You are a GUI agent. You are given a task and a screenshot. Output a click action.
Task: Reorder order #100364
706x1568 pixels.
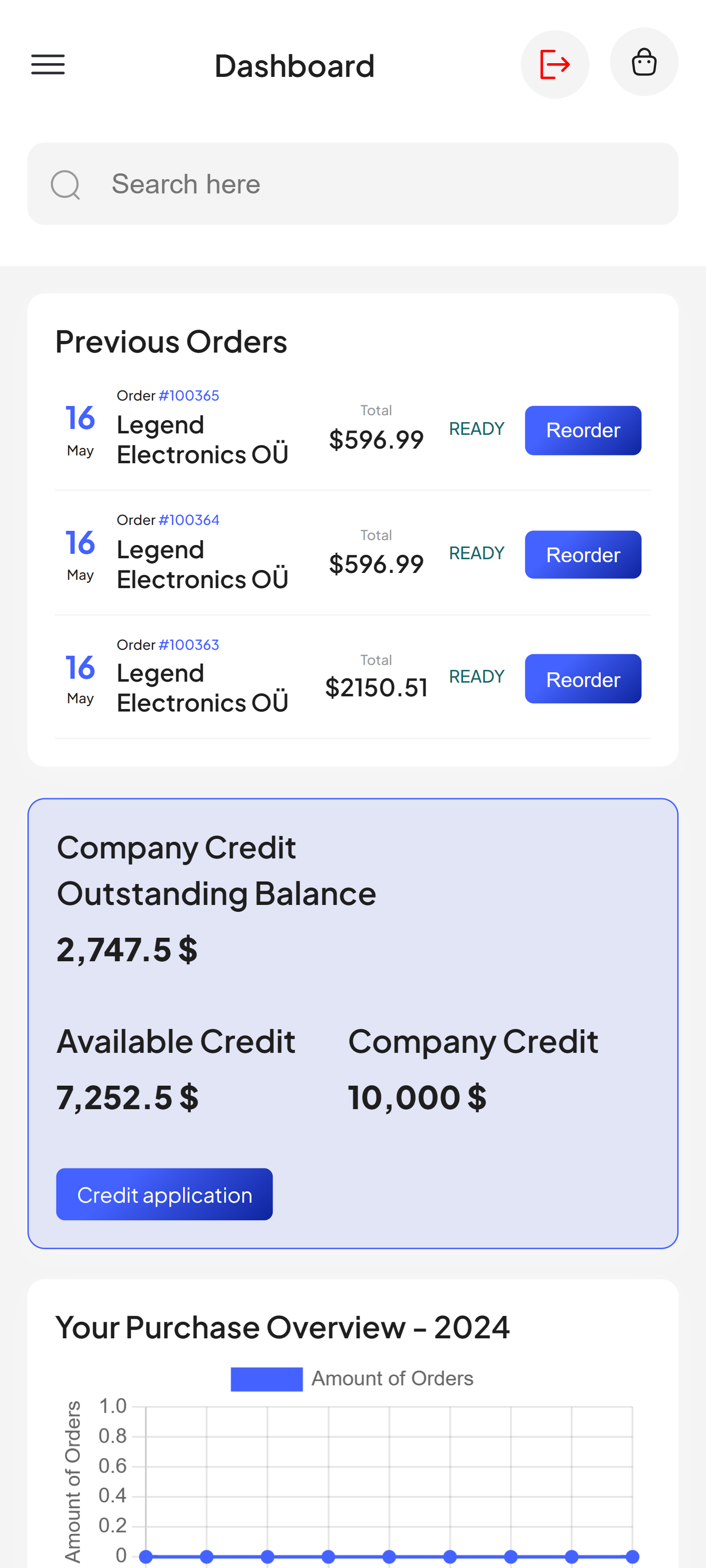click(x=582, y=554)
